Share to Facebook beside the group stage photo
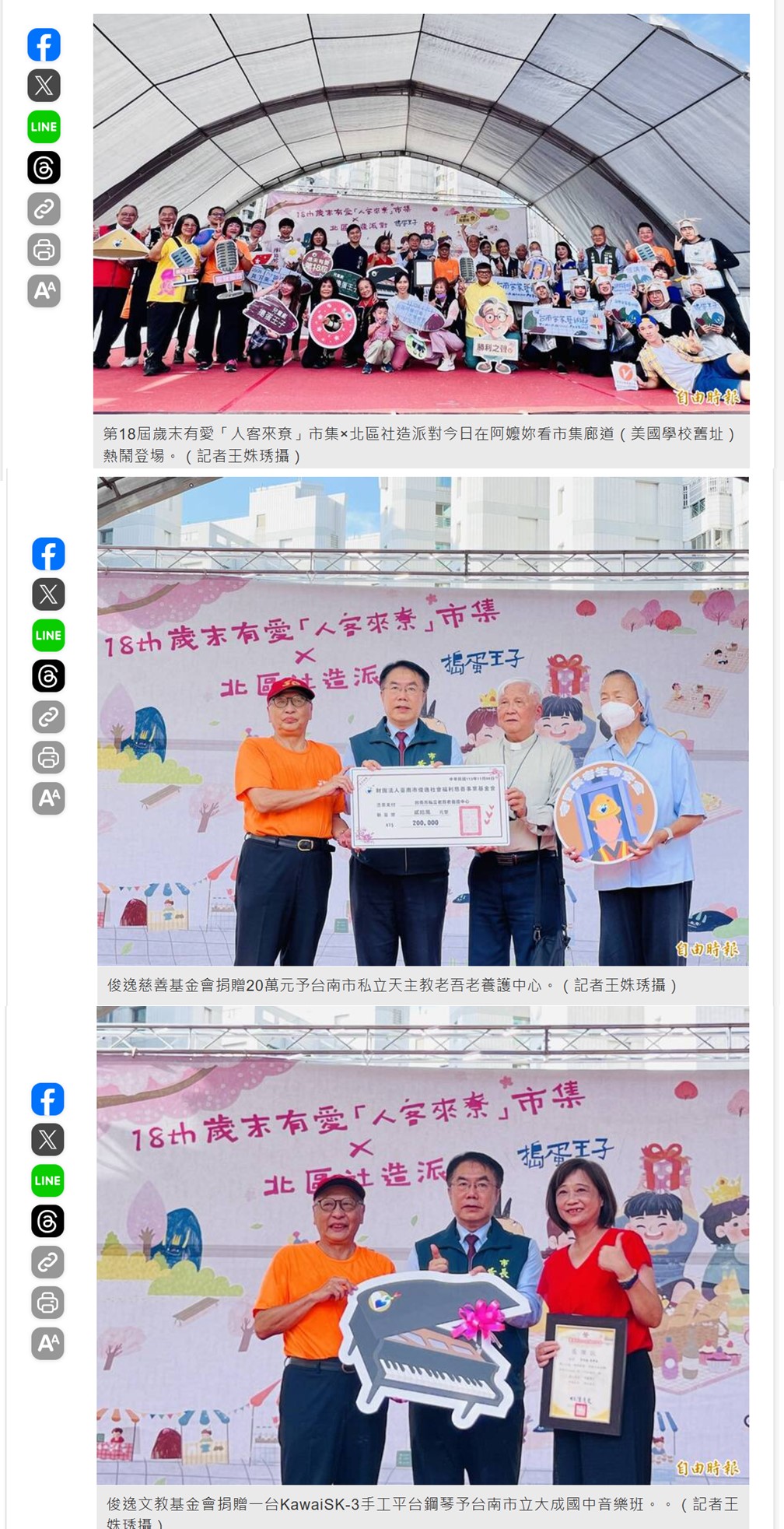This screenshot has height=1529, width=784. 44,45
